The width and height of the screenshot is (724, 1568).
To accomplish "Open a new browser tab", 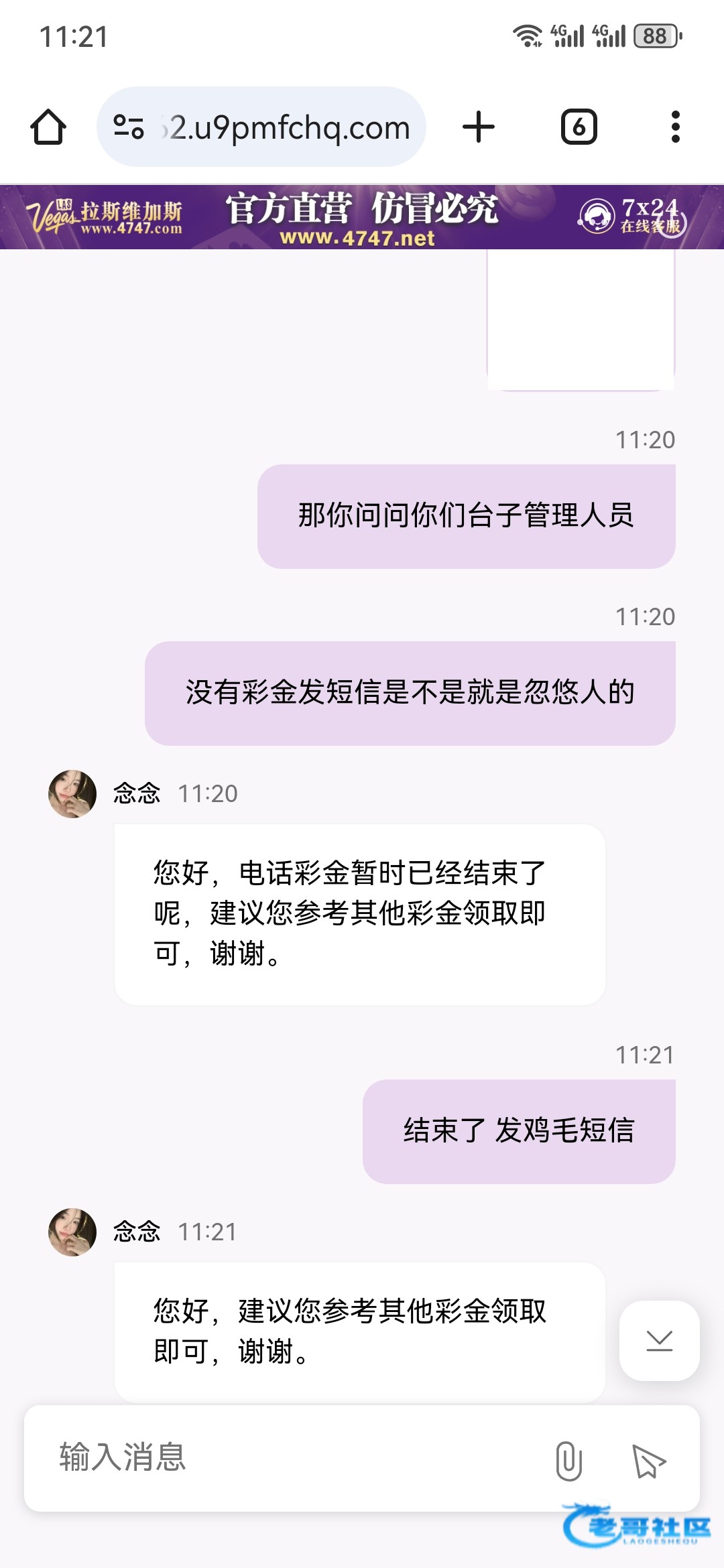I will pos(479,127).
